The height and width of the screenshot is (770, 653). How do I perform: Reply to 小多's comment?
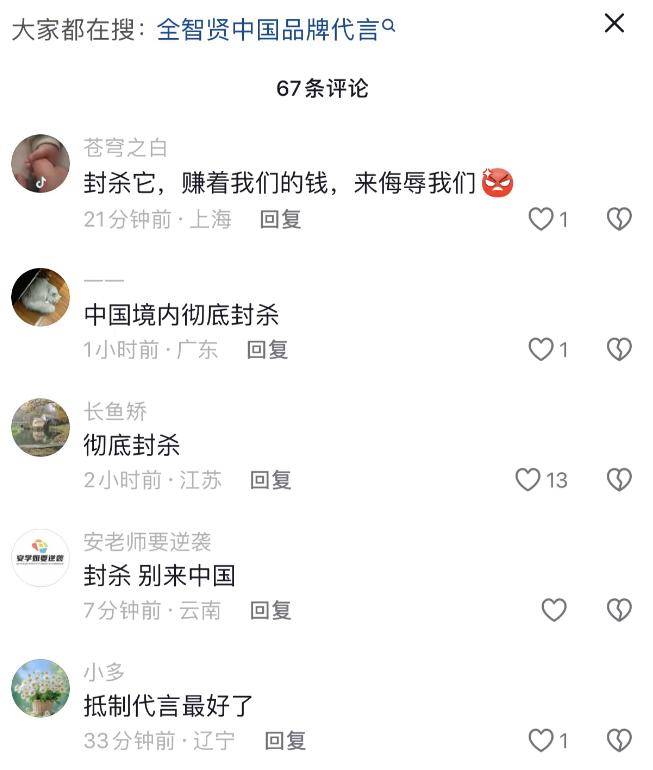[x=285, y=740]
